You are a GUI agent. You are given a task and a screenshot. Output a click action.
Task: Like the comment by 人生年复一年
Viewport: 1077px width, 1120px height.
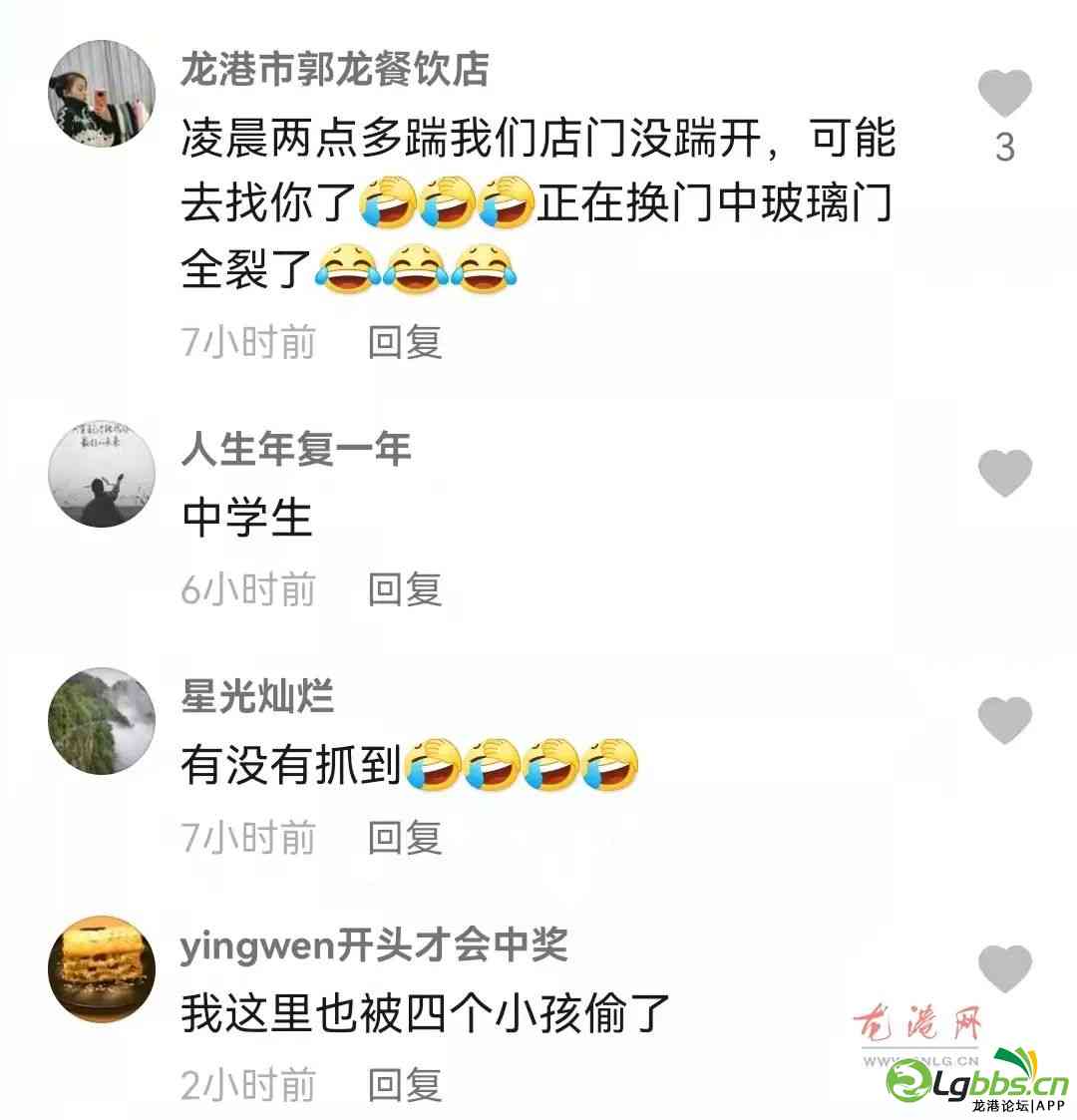(x=1004, y=473)
